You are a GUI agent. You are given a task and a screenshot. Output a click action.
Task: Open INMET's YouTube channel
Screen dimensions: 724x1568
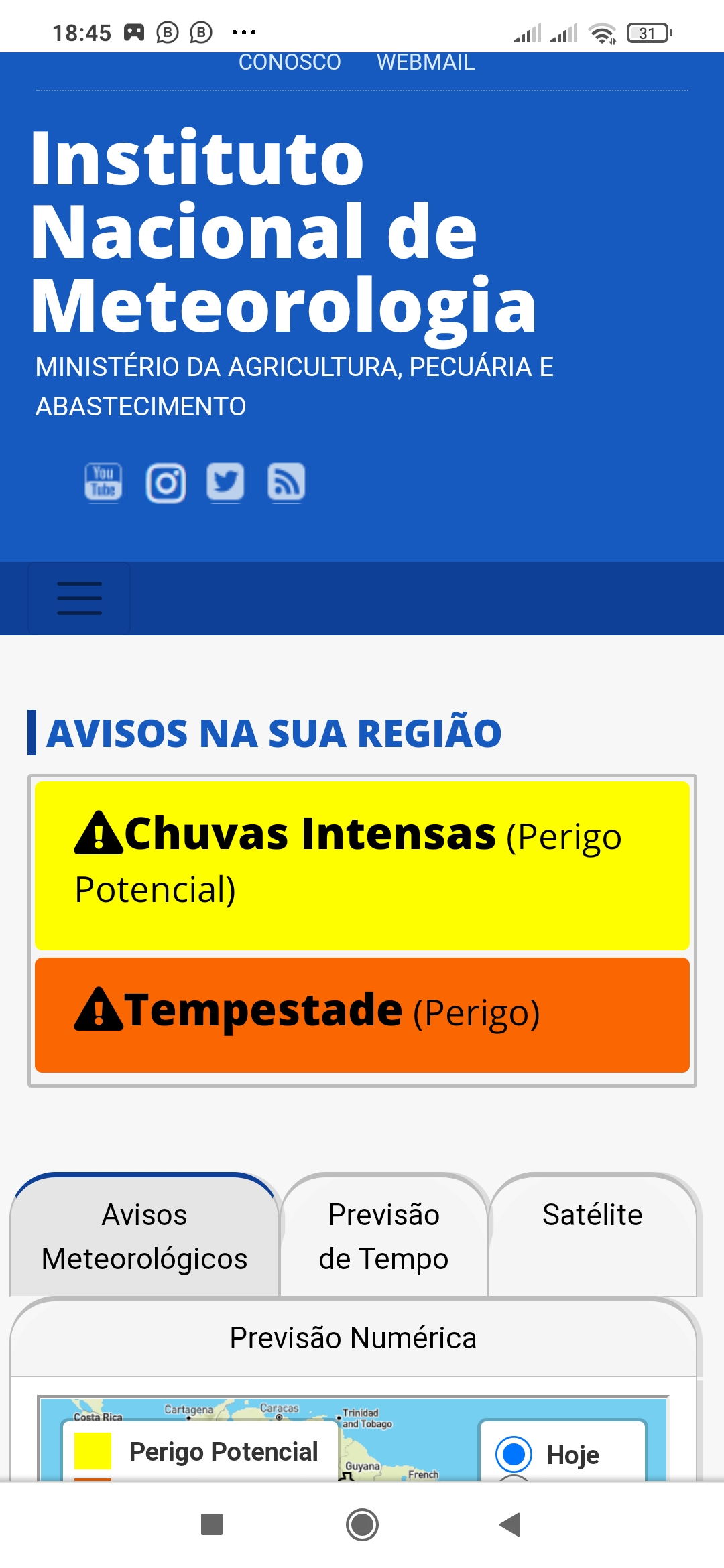click(103, 482)
